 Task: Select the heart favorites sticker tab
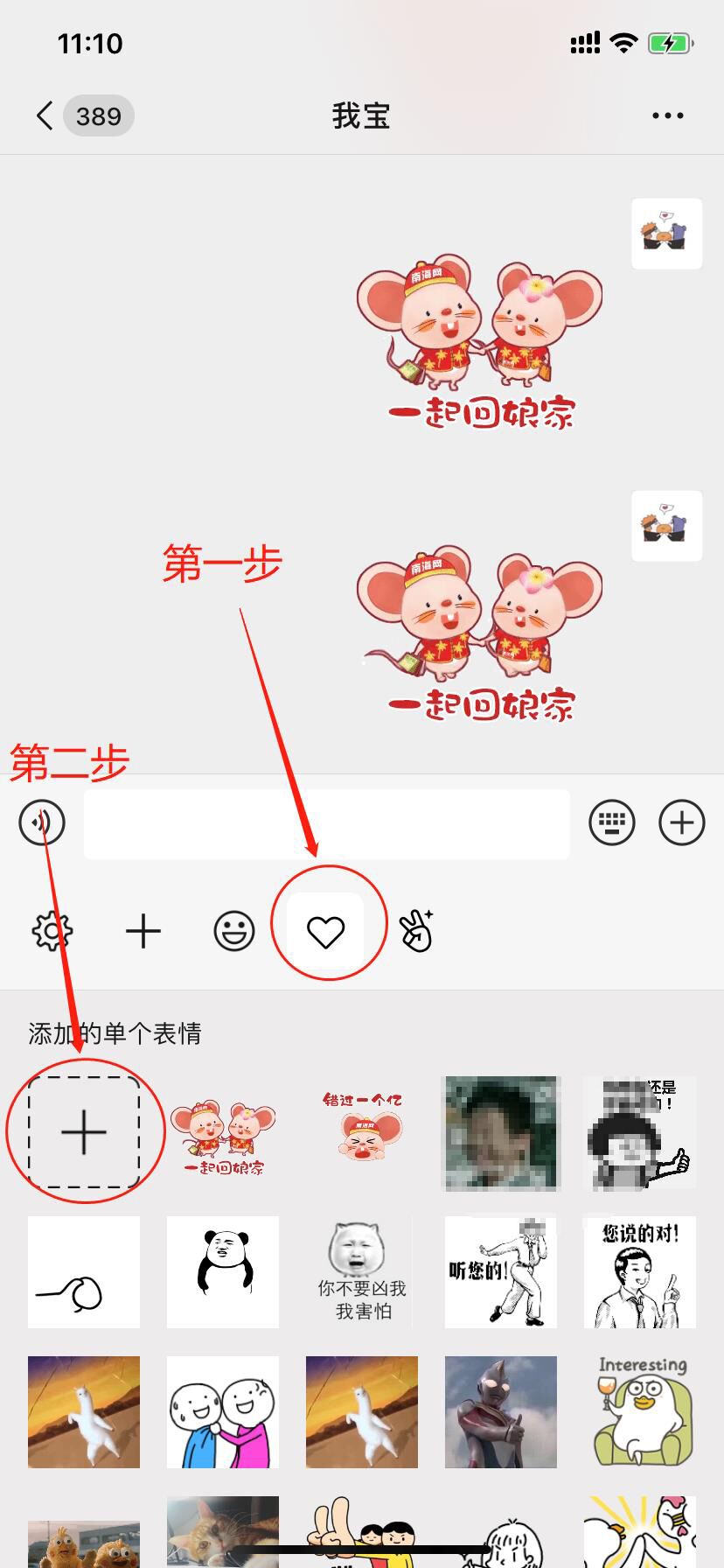pyautogui.click(x=326, y=932)
